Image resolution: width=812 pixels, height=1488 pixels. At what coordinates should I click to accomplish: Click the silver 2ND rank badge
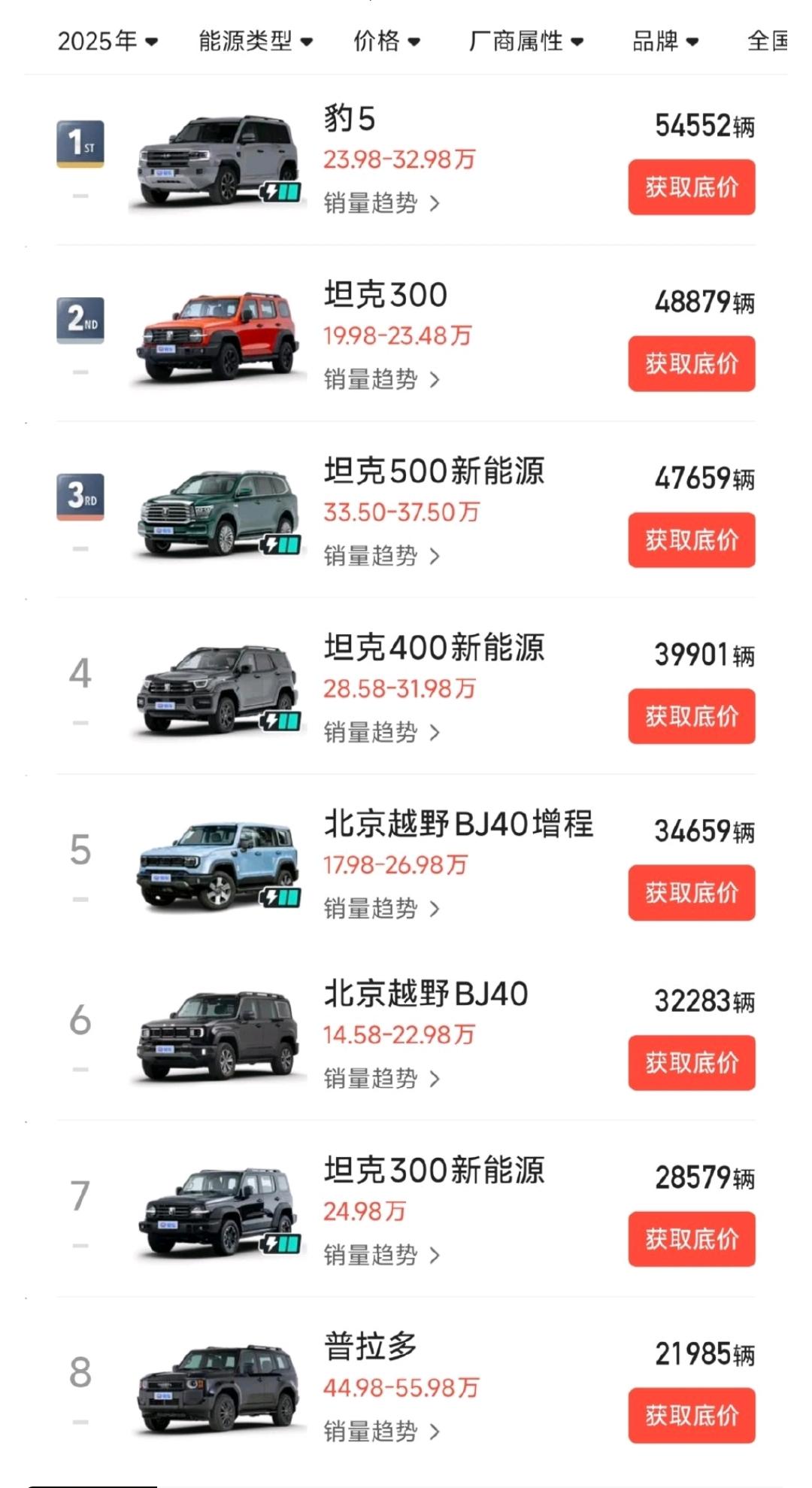[x=80, y=318]
